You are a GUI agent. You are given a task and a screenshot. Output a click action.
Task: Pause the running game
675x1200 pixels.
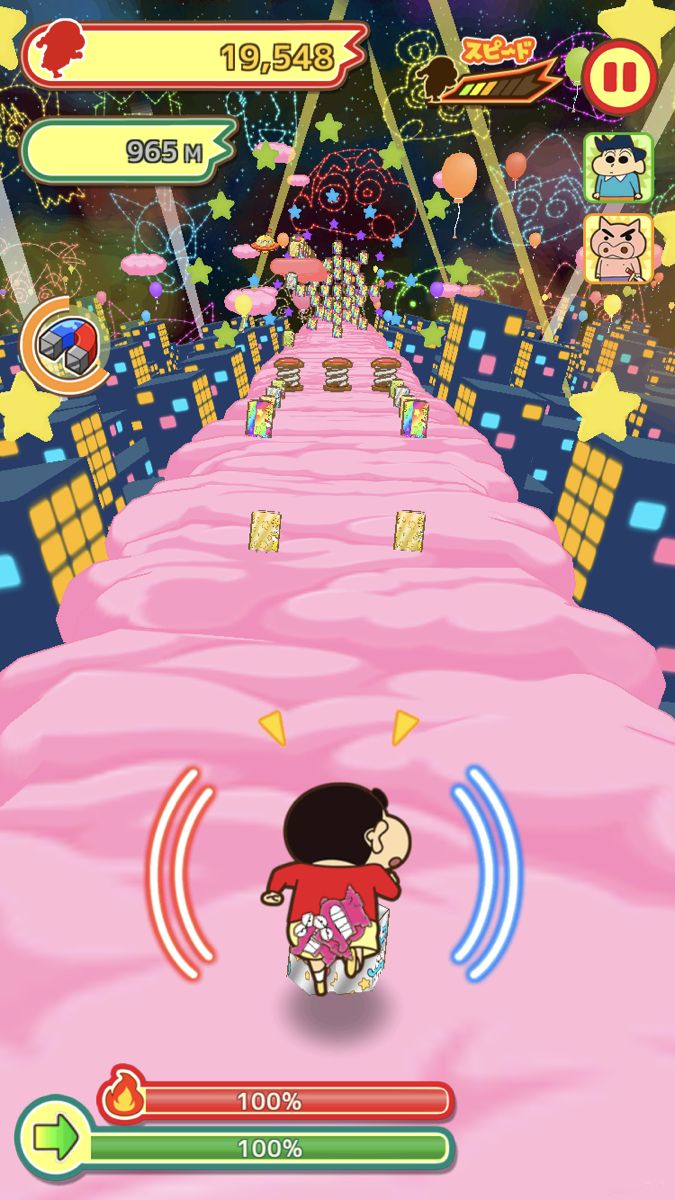point(620,77)
